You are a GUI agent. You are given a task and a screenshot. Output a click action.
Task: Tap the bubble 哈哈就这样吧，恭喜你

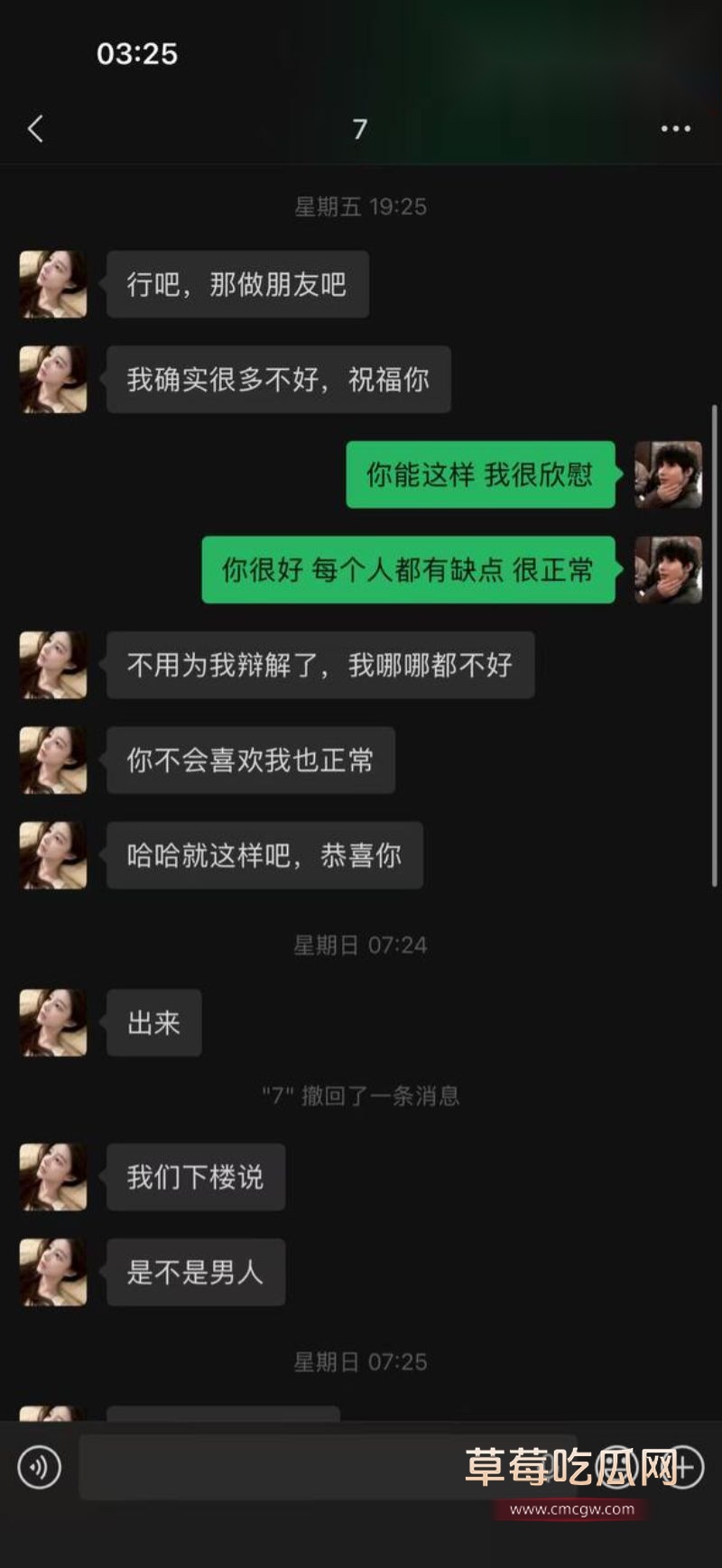(x=264, y=856)
